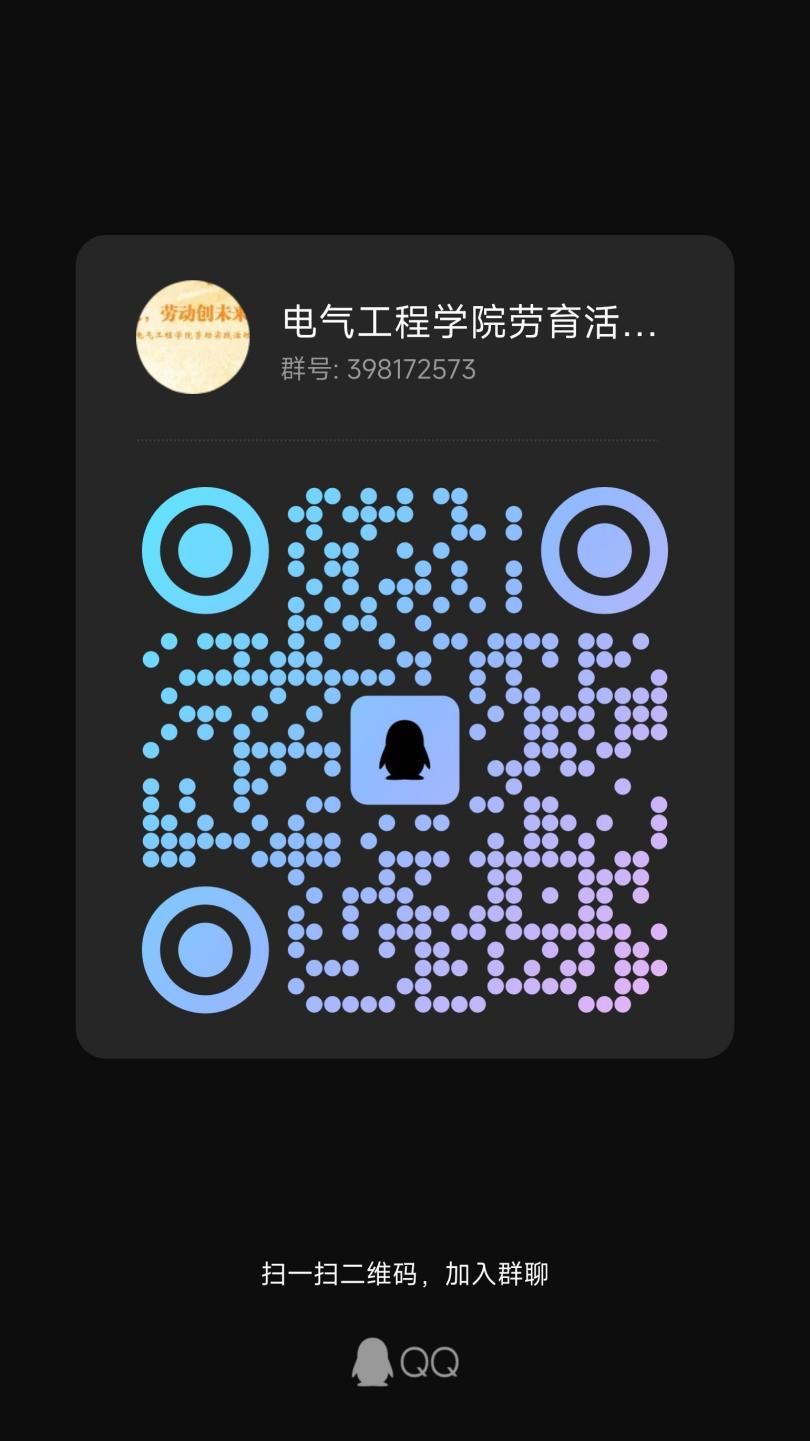
Task: Click the rounded QR code card
Action: coord(405,650)
